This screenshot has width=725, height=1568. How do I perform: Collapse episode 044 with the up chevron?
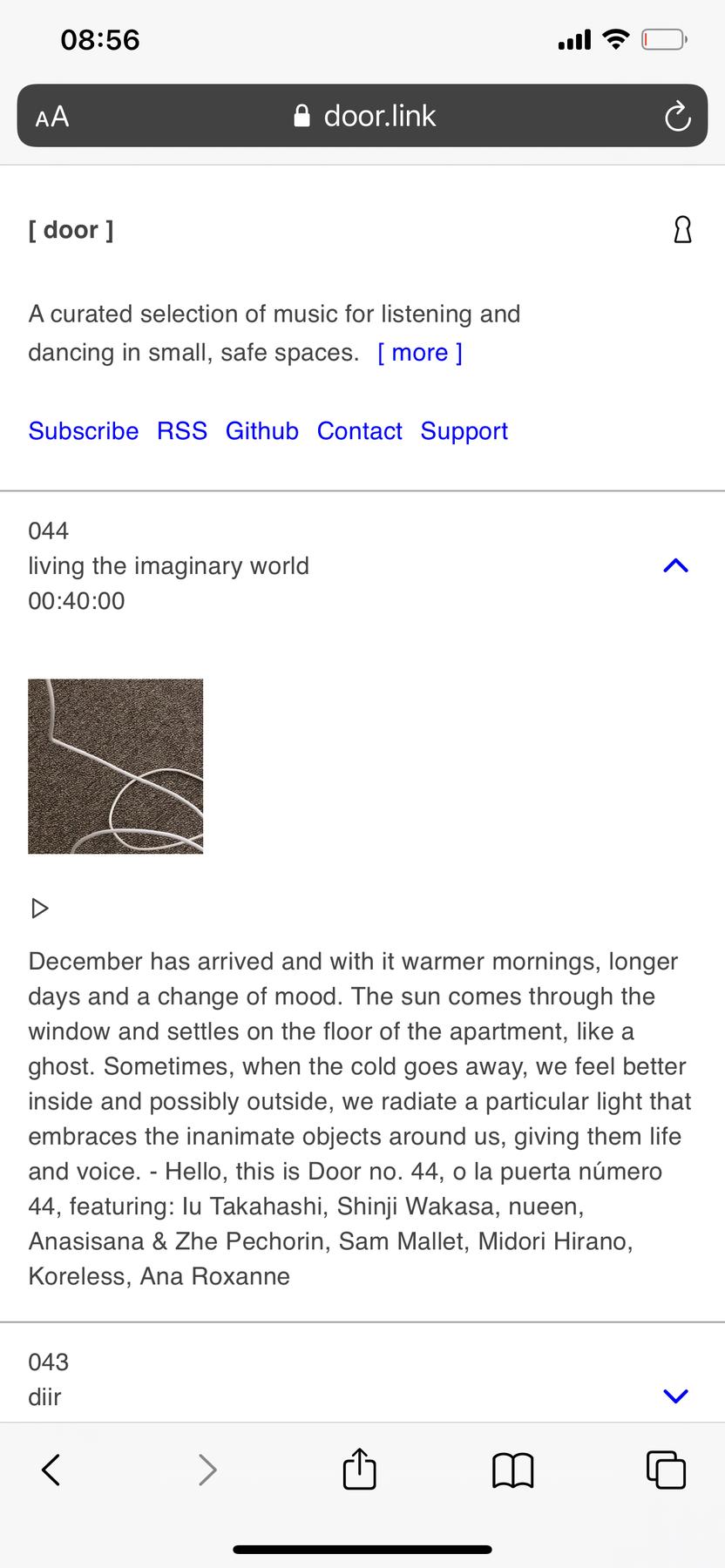[x=676, y=566]
